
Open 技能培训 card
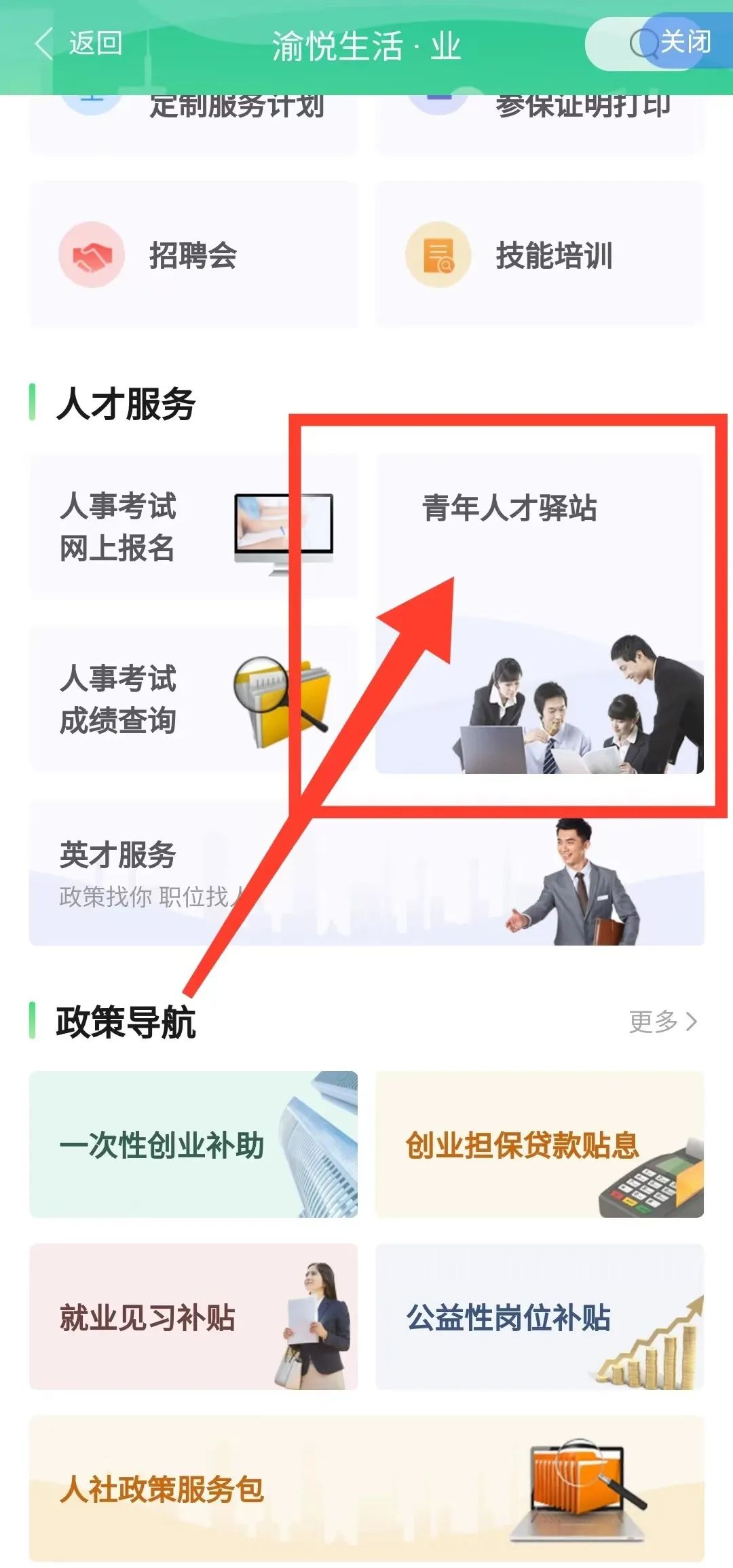(540, 255)
